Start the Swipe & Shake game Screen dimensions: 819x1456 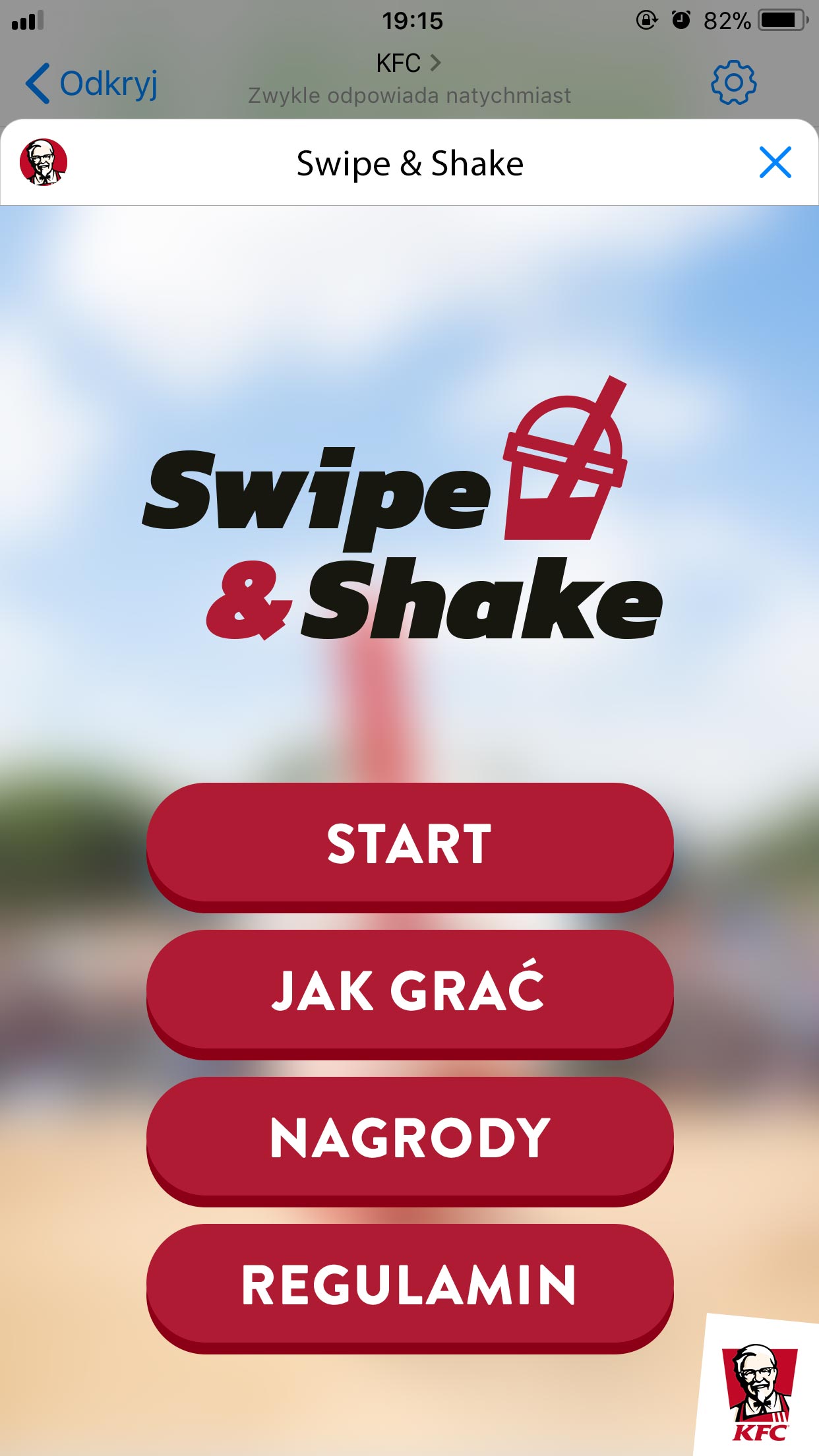(x=409, y=844)
